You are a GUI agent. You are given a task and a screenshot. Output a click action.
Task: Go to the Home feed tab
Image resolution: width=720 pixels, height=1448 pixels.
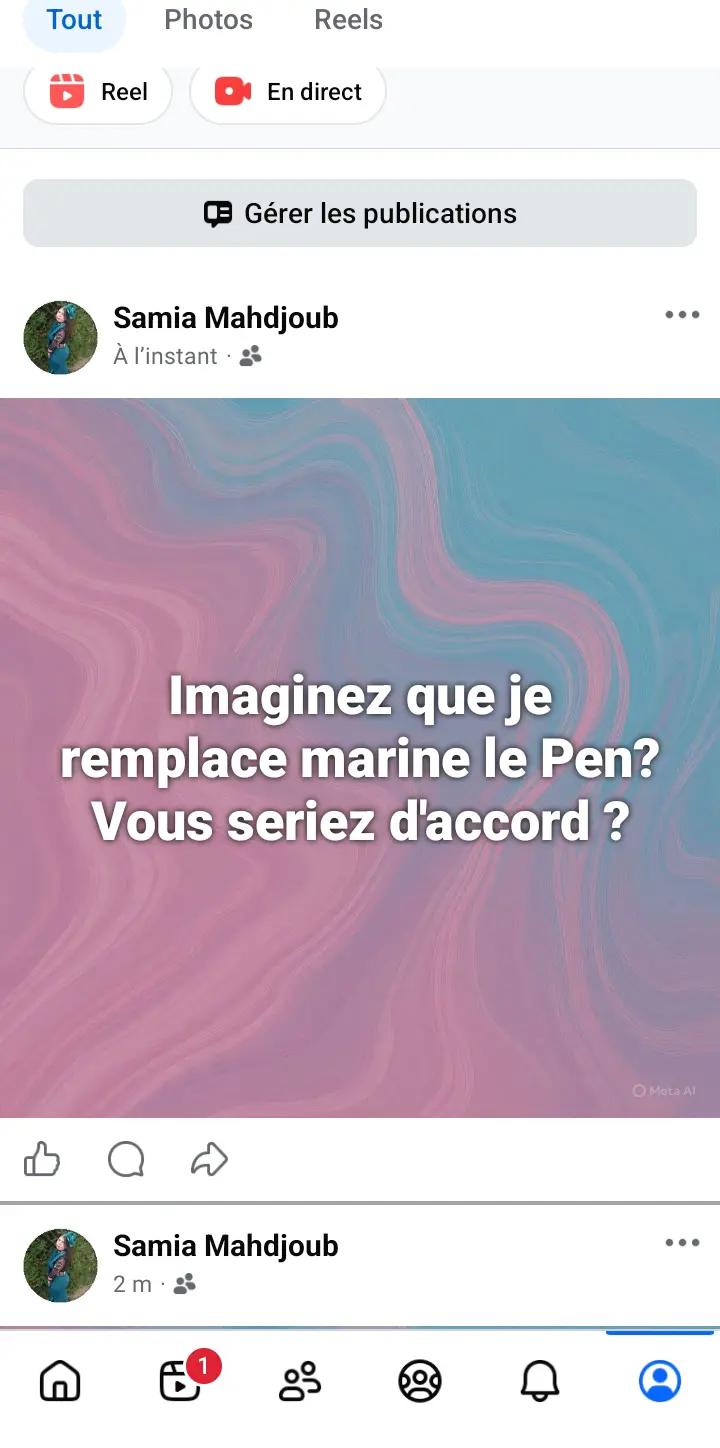point(60,1382)
